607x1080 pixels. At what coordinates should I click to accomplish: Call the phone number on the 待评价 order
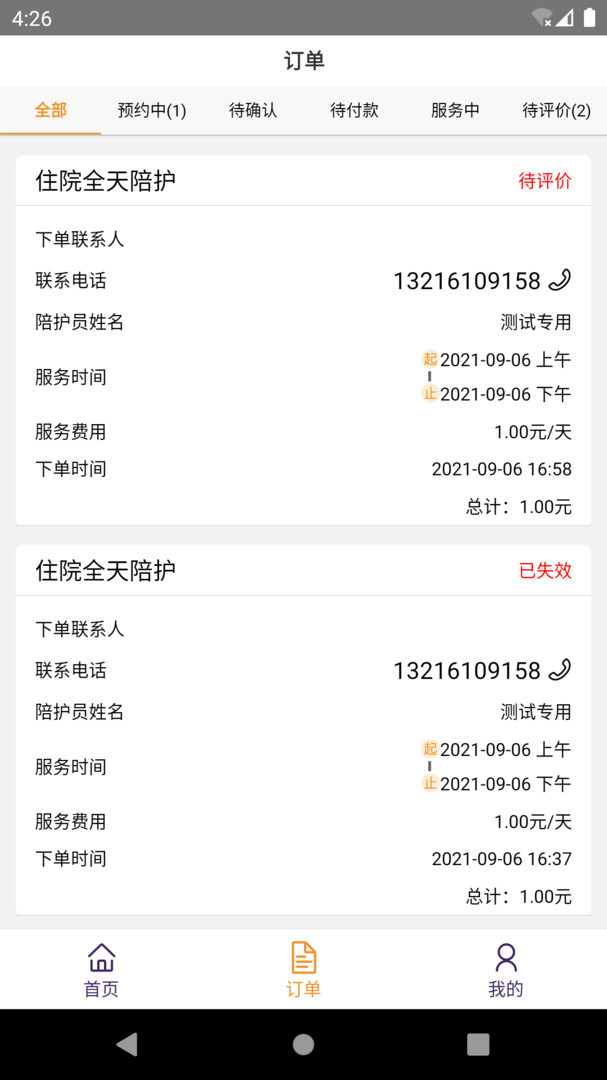(x=560, y=281)
